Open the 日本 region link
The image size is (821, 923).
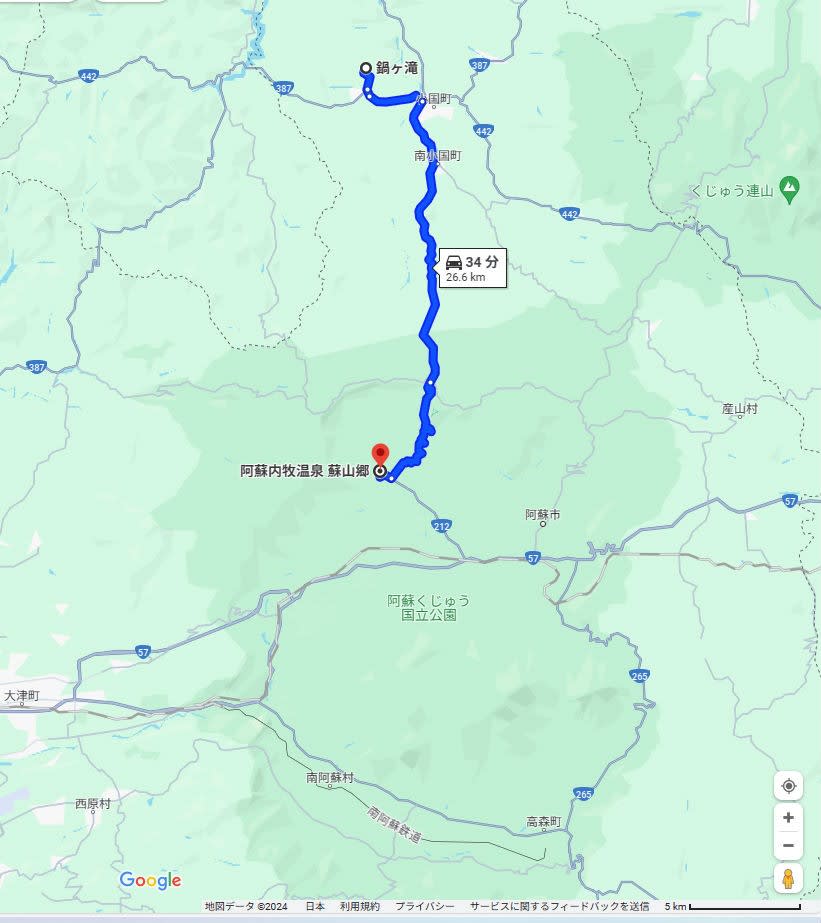coord(314,906)
